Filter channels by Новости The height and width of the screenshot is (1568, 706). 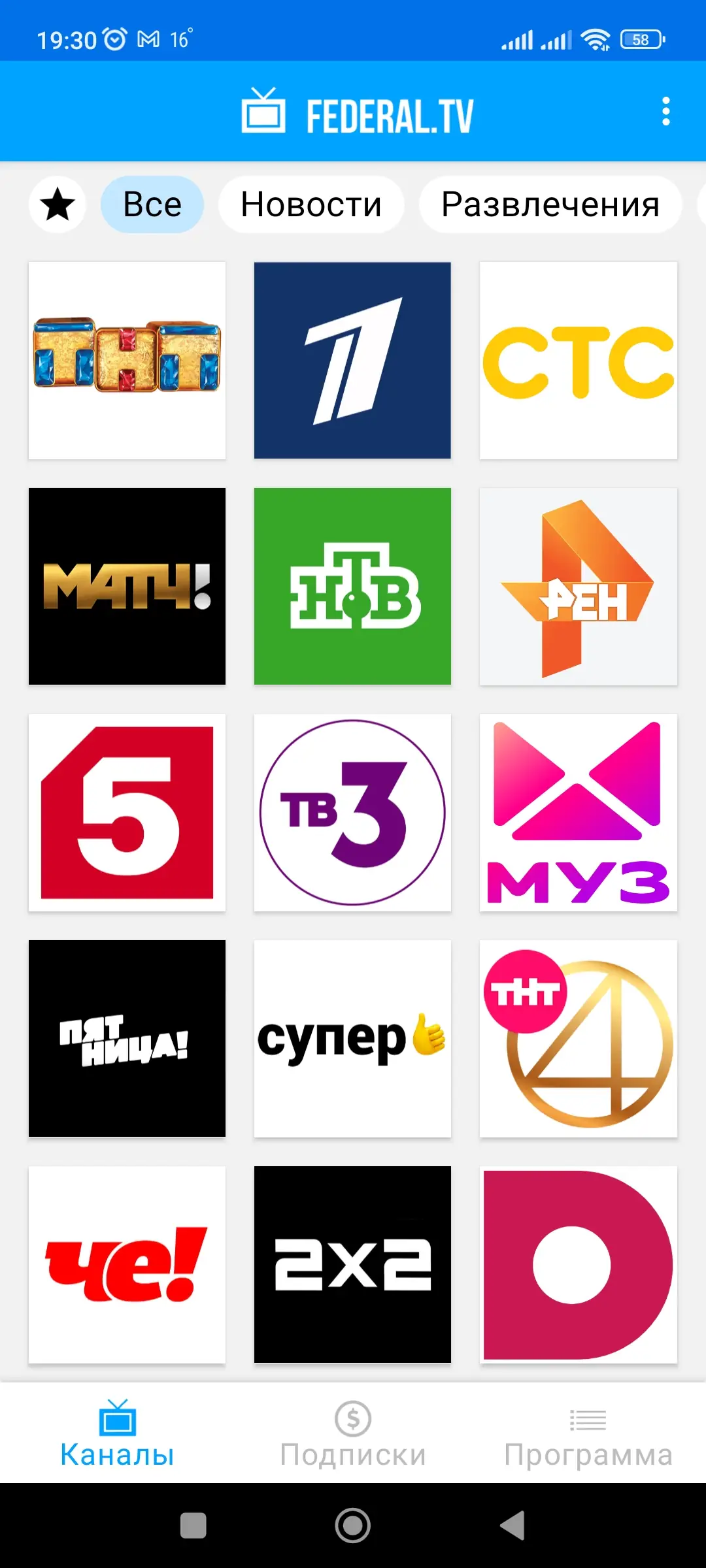coord(311,204)
